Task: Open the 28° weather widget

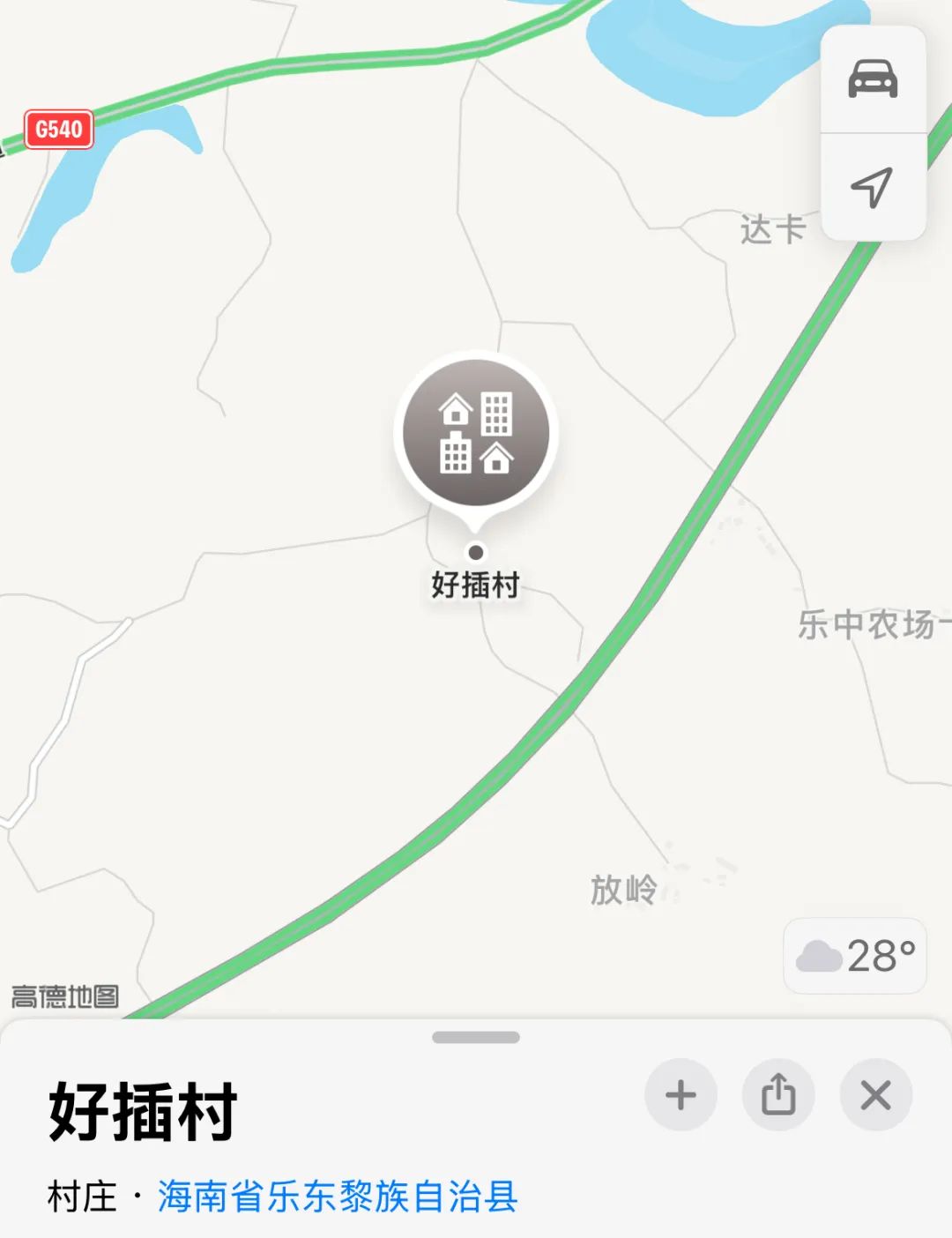Action: tap(855, 956)
